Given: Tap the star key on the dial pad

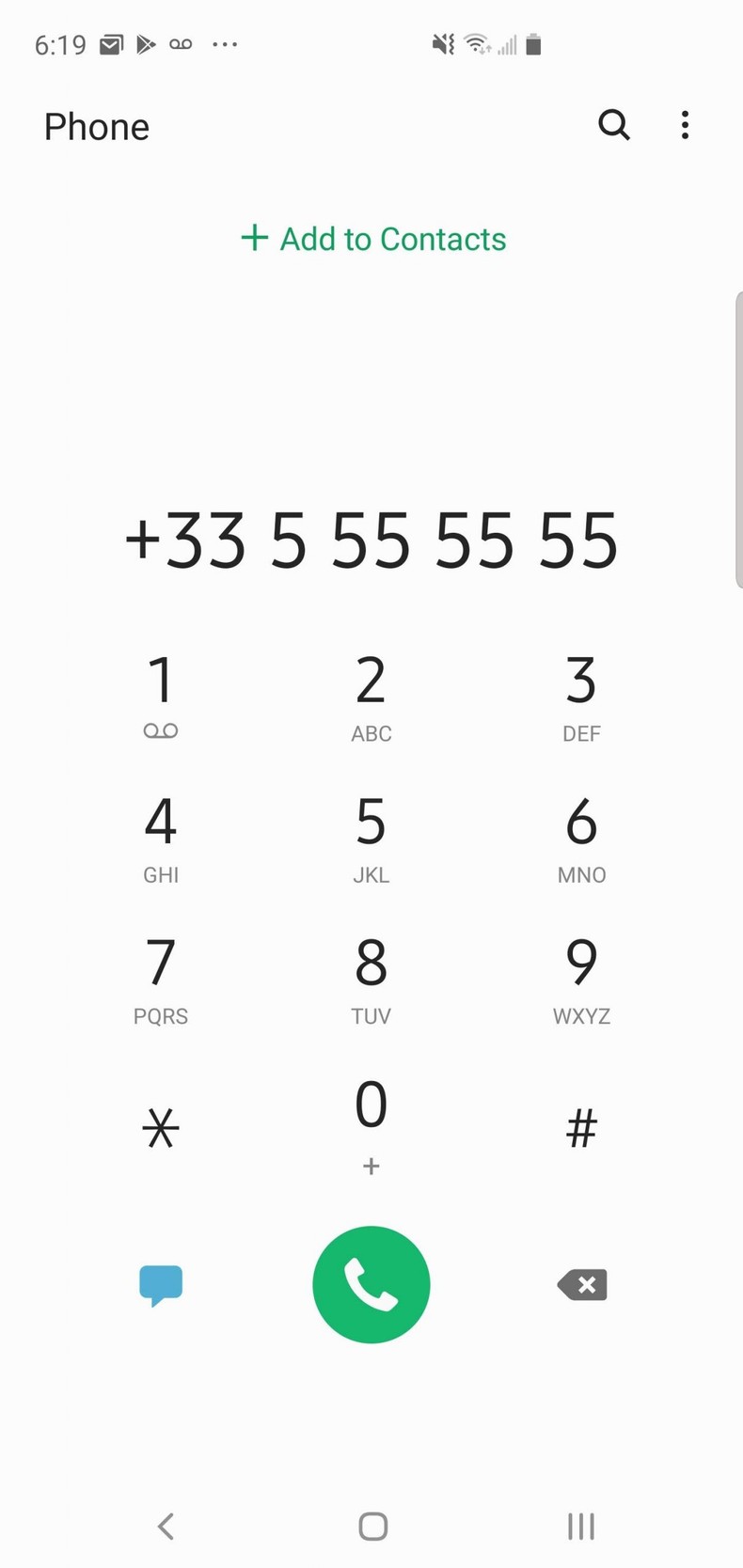Looking at the screenshot, I should pos(160,1127).
